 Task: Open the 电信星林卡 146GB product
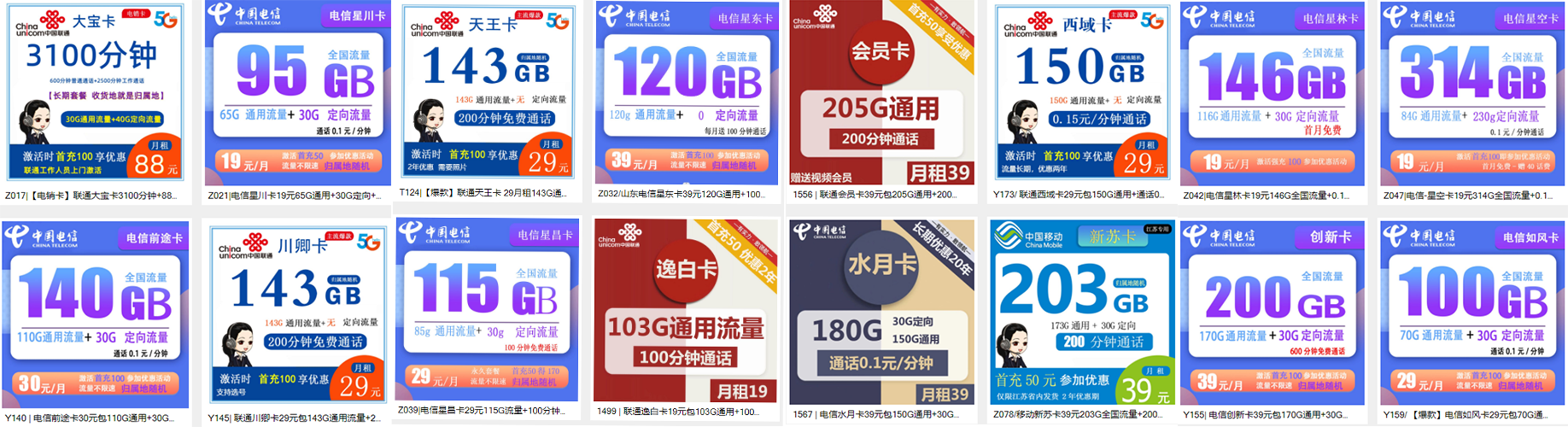tap(1273, 92)
